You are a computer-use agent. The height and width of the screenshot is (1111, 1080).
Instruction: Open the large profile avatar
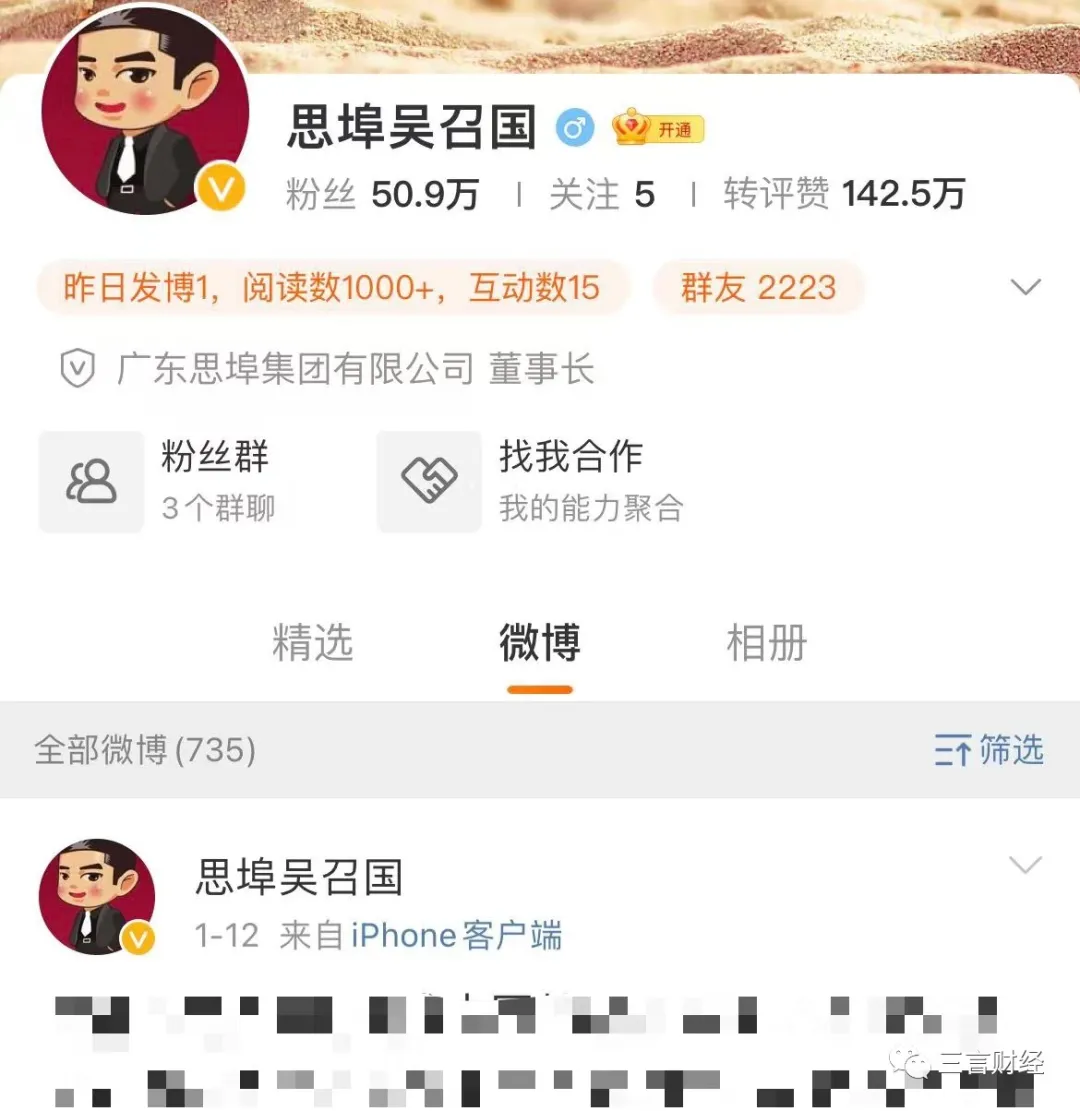point(145,112)
